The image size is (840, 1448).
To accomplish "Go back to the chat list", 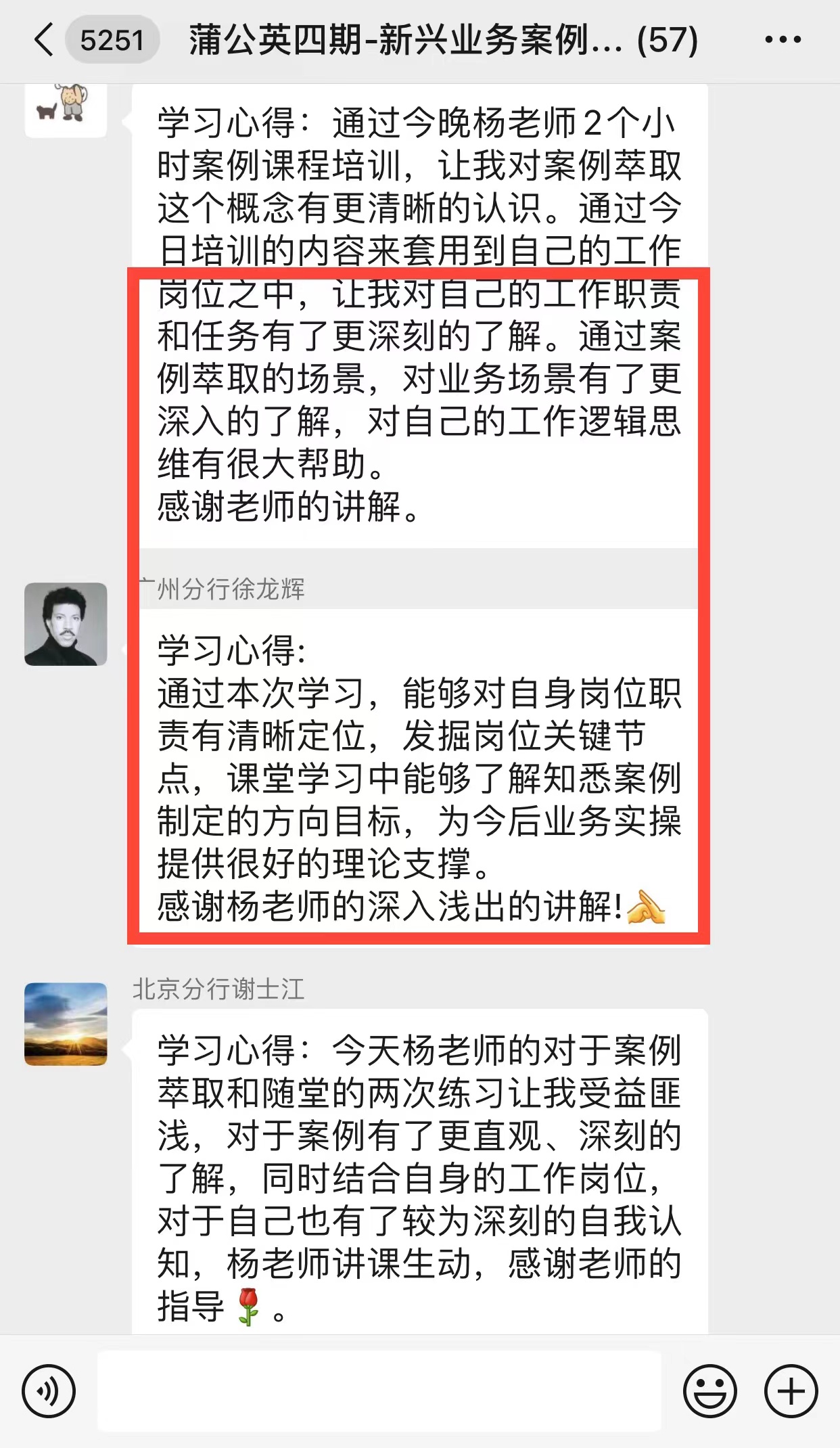I will point(45,40).
